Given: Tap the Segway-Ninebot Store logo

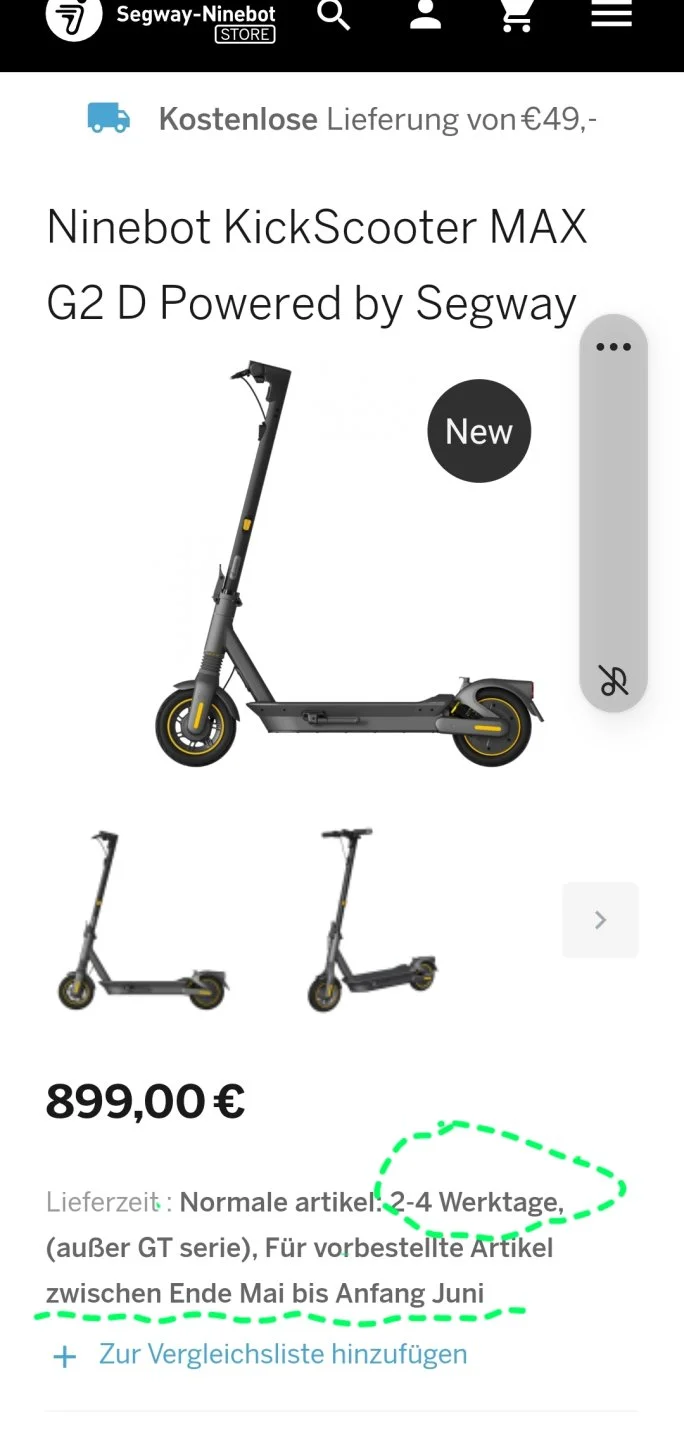Looking at the screenshot, I should coord(160,20).
